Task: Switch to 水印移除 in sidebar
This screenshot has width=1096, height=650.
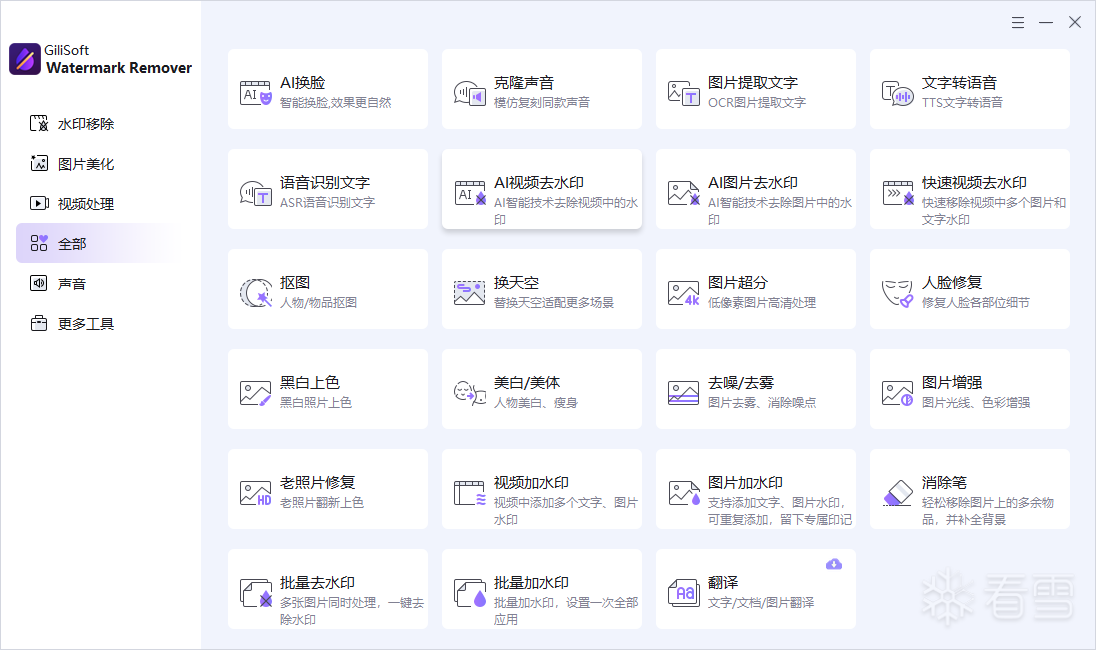Action: pyautogui.click(x=85, y=124)
